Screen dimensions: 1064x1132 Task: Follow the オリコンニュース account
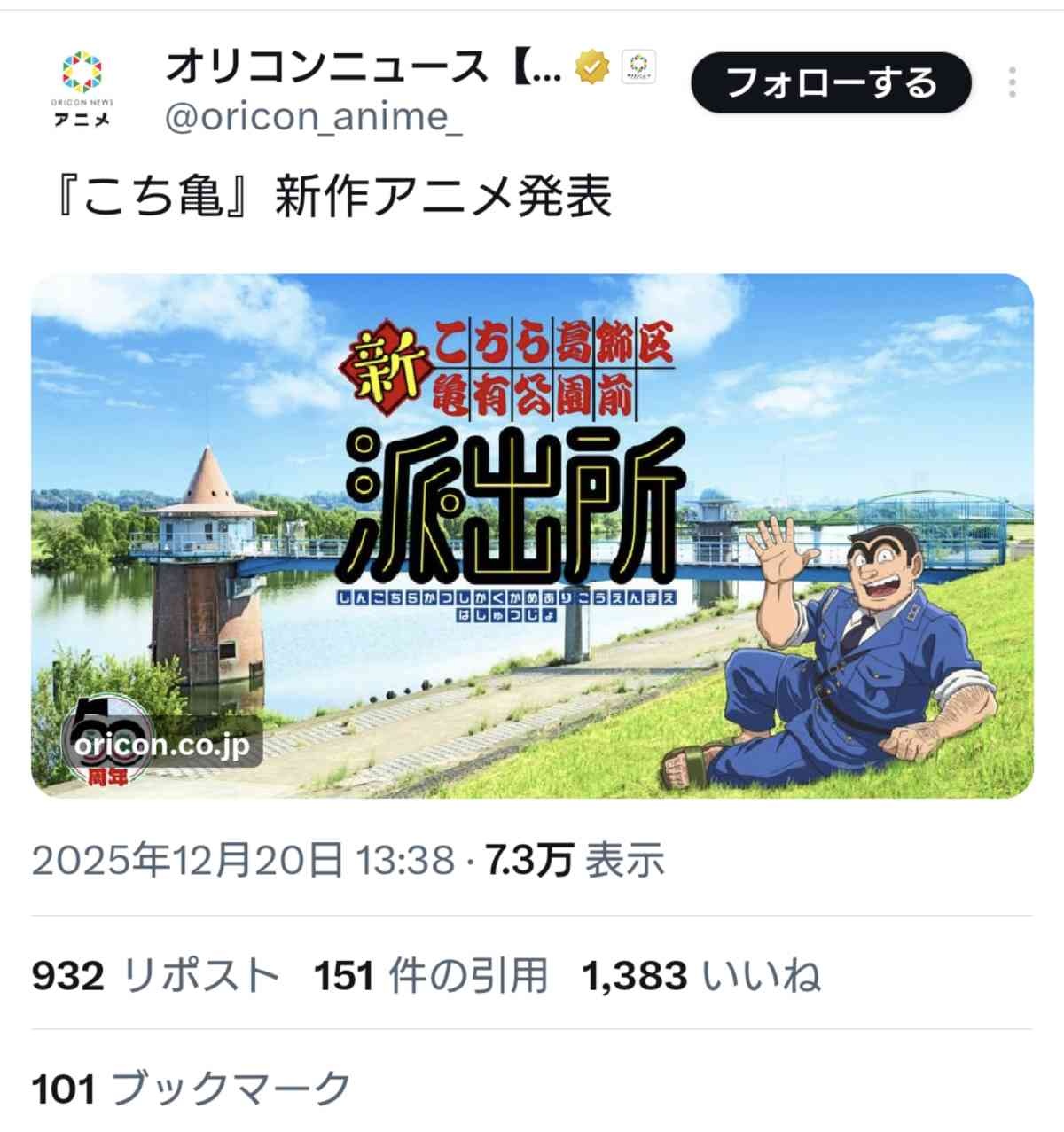[831, 83]
